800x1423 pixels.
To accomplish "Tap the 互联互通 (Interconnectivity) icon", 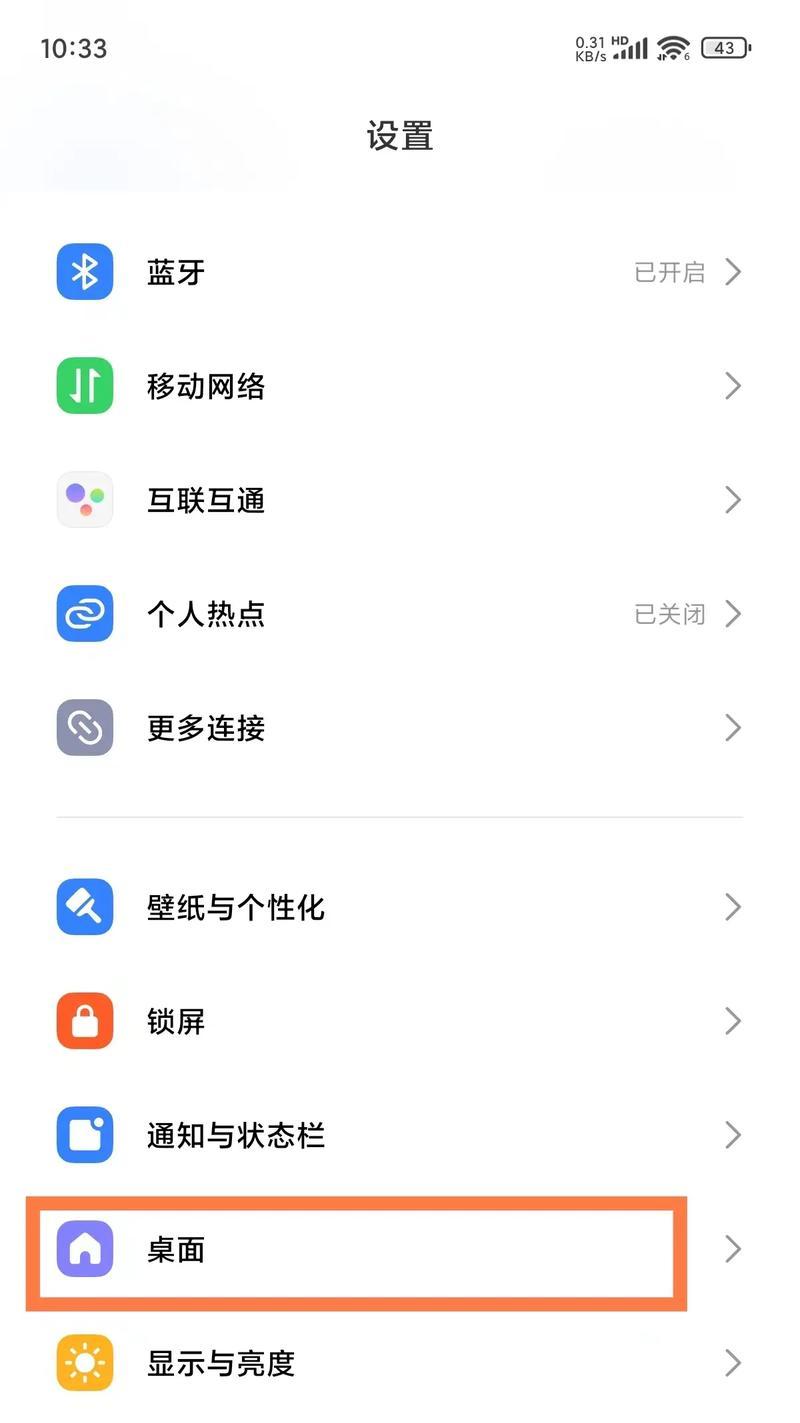I will click(x=84, y=499).
